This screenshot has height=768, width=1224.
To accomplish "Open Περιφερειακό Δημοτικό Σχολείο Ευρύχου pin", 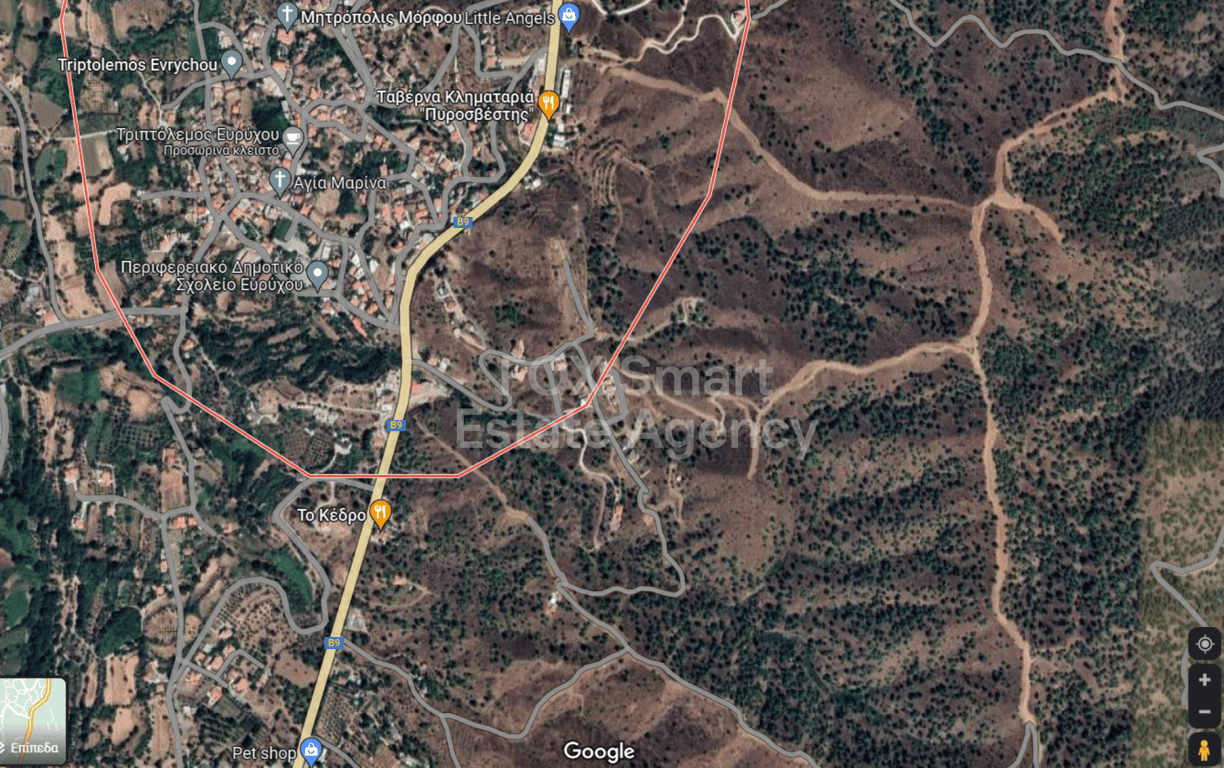I will (318, 272).
